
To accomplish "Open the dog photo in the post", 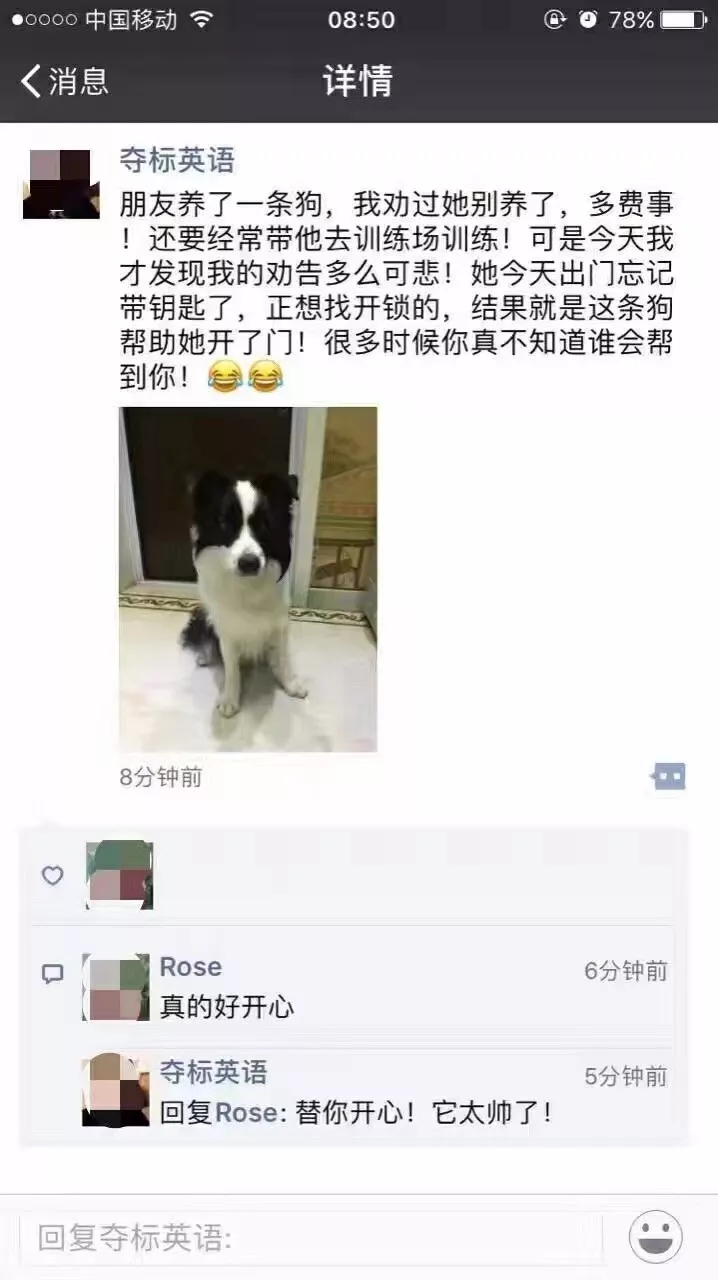I will point(248,579).
